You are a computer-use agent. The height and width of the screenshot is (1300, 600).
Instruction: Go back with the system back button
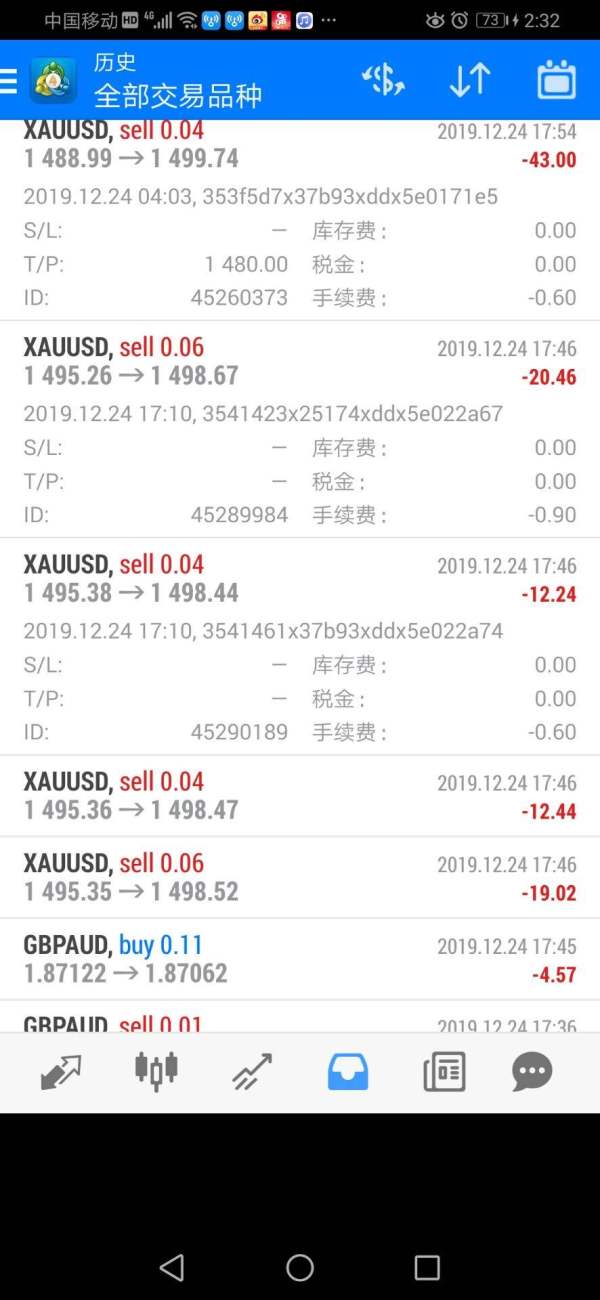click(172, 1268)
